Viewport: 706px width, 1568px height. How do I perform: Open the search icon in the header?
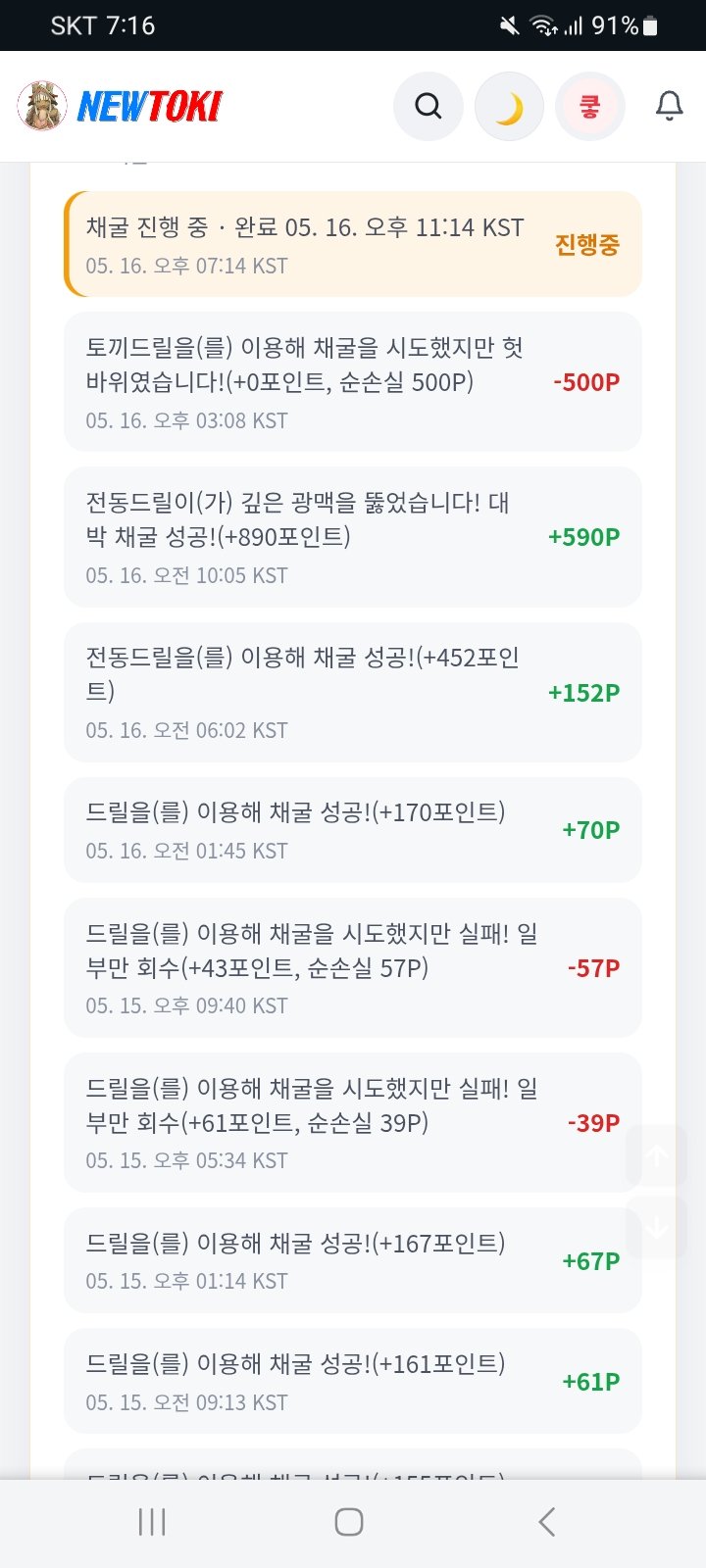point(429,106)
